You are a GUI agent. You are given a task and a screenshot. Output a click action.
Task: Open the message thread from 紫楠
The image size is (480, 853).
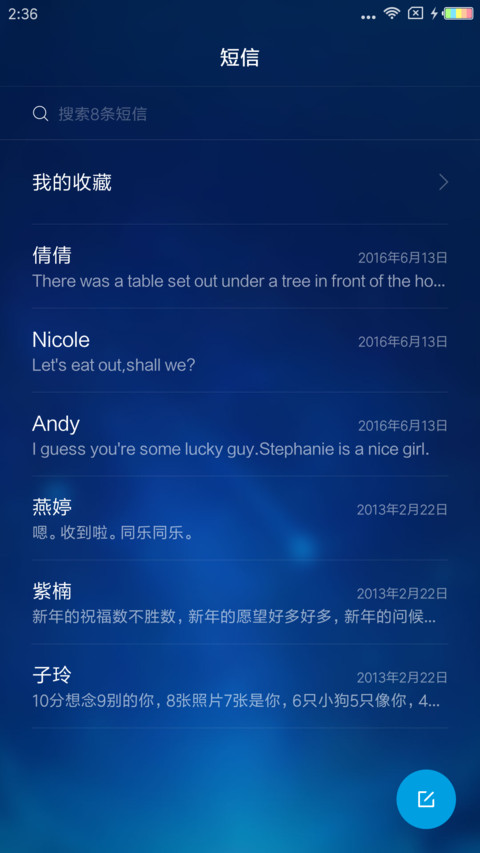point(239,602)
